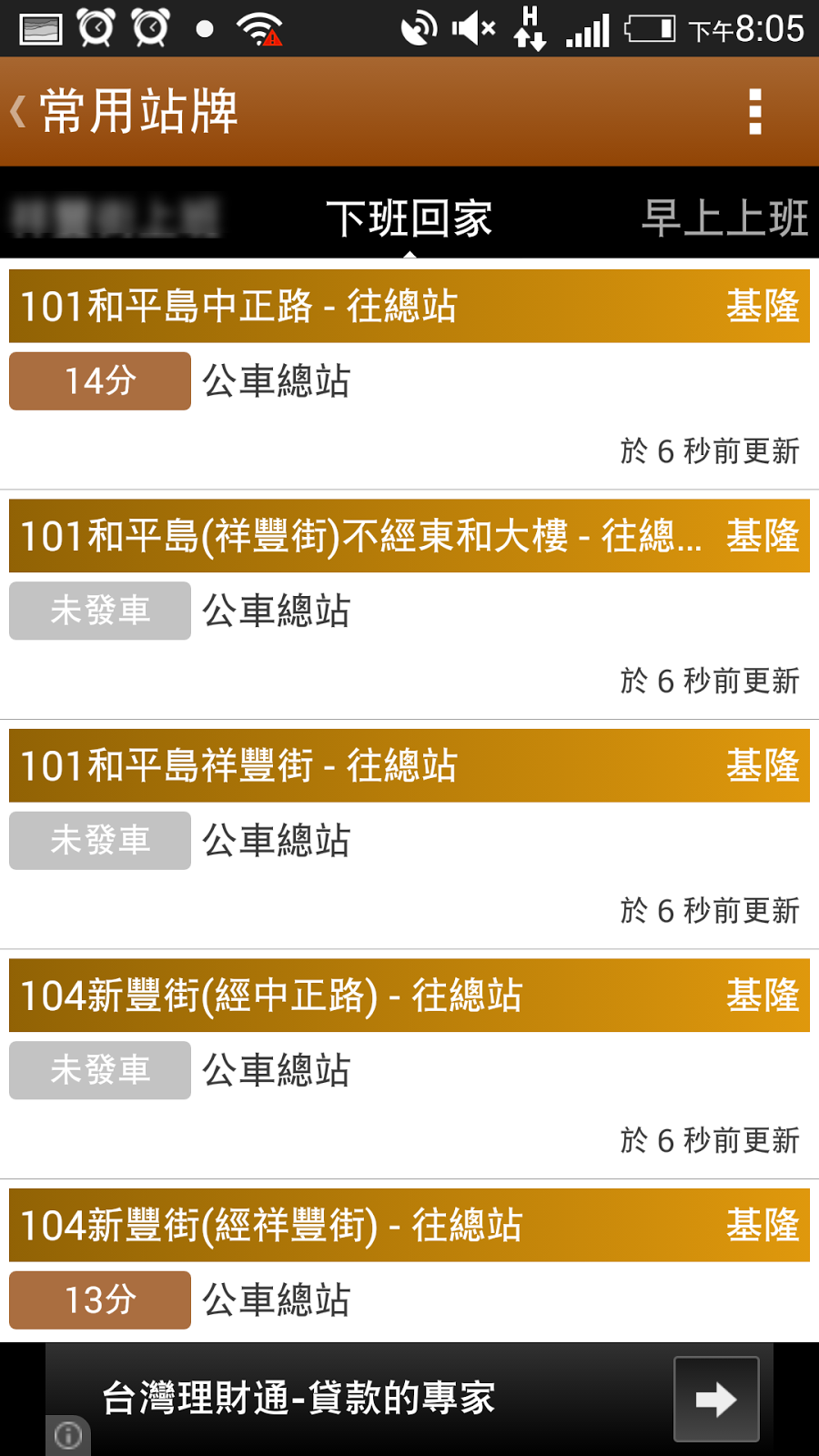Go back from 常用站牌 screen

pos(20,112)
